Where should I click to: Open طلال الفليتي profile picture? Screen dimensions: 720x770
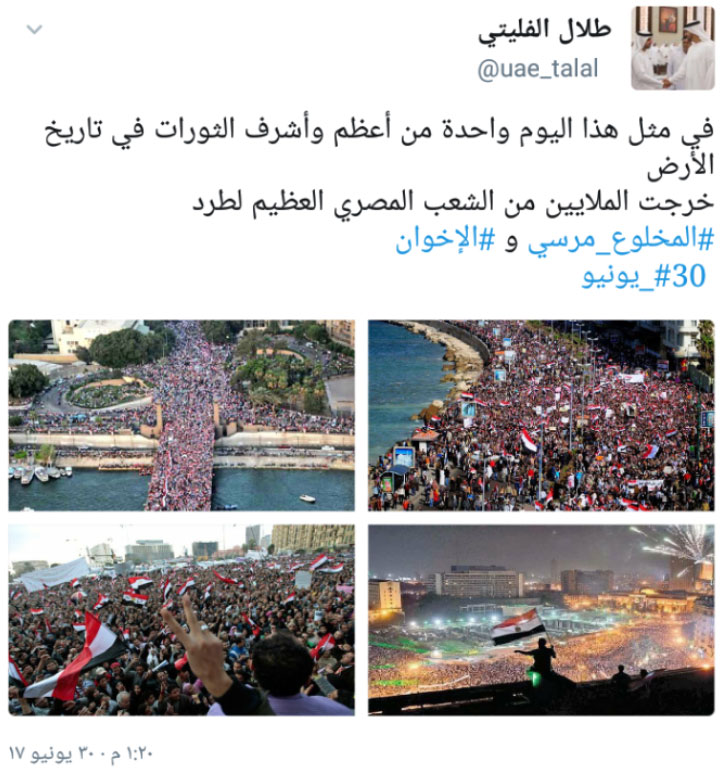click(x=672, y=47)
